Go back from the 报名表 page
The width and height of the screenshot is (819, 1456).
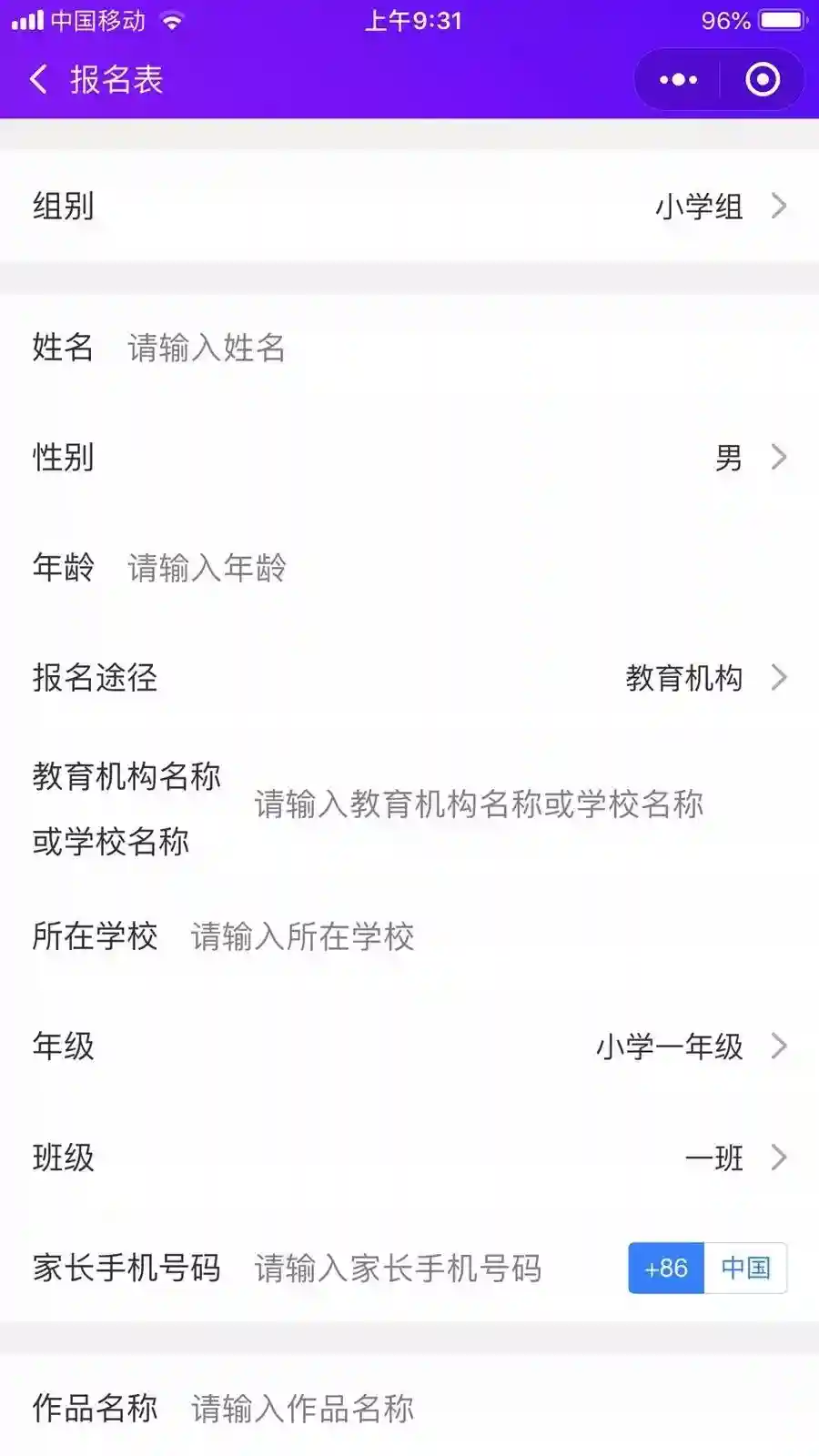click(38, 80)
